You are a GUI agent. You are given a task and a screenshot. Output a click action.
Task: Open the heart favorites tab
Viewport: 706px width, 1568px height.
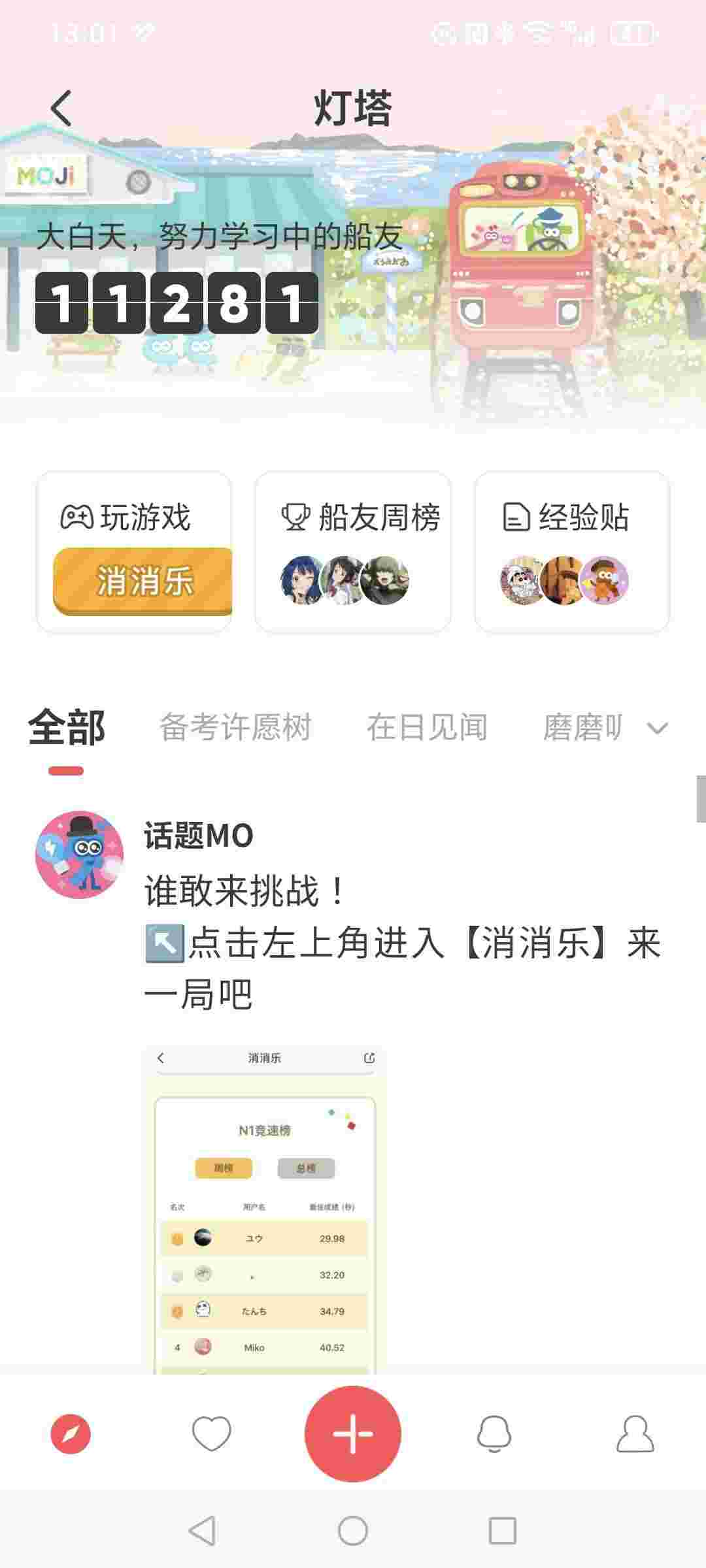[x=212, y=1434]
